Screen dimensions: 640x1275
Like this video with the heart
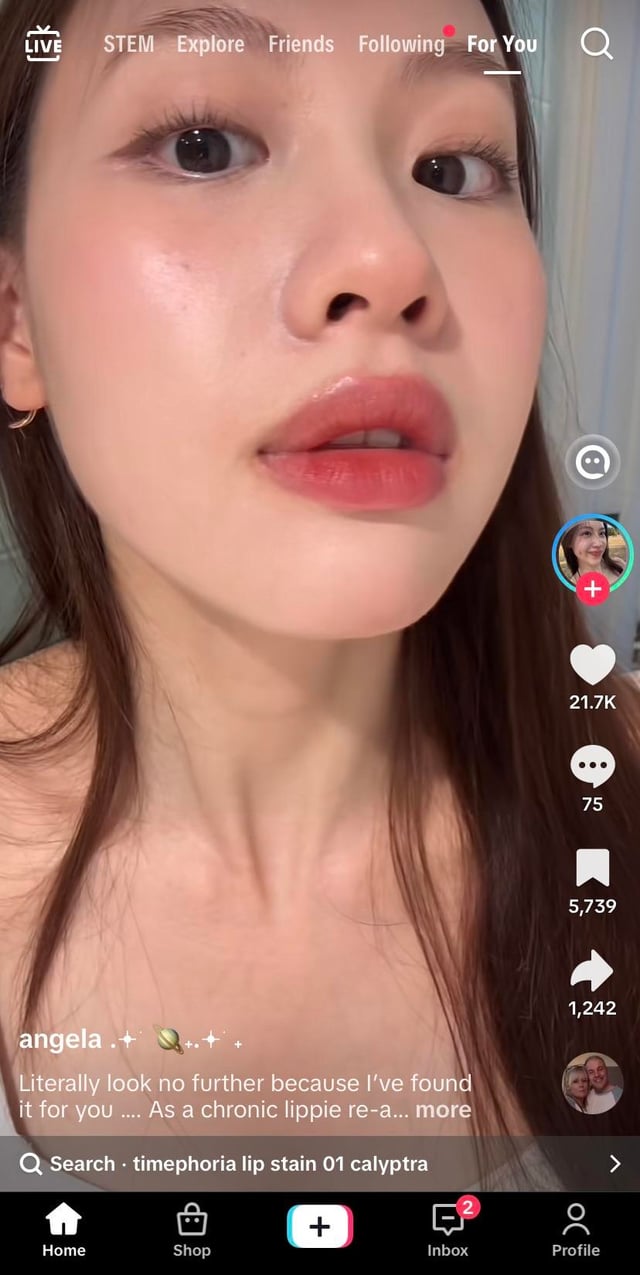click(593, 666)
